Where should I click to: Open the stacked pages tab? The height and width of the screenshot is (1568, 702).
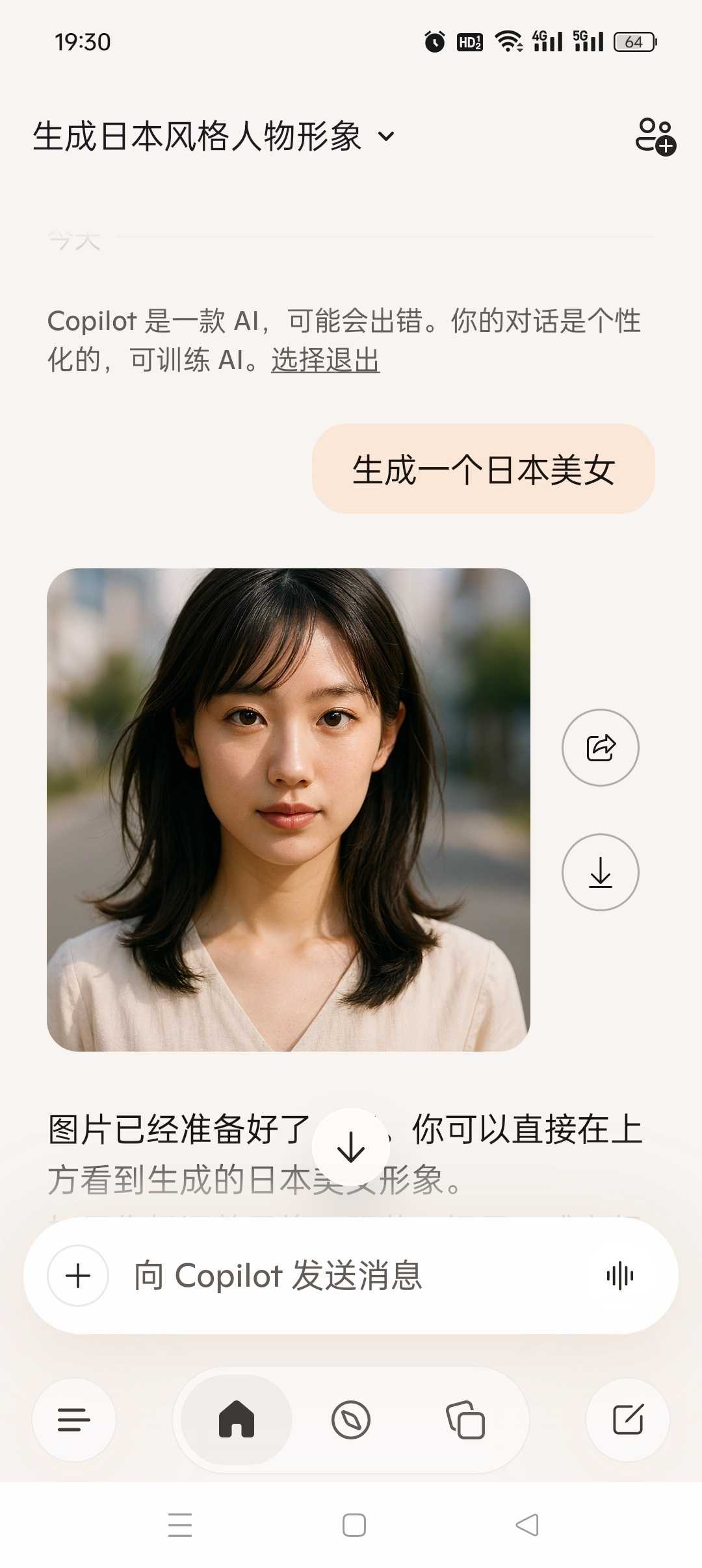click(x=465, y=1420)
